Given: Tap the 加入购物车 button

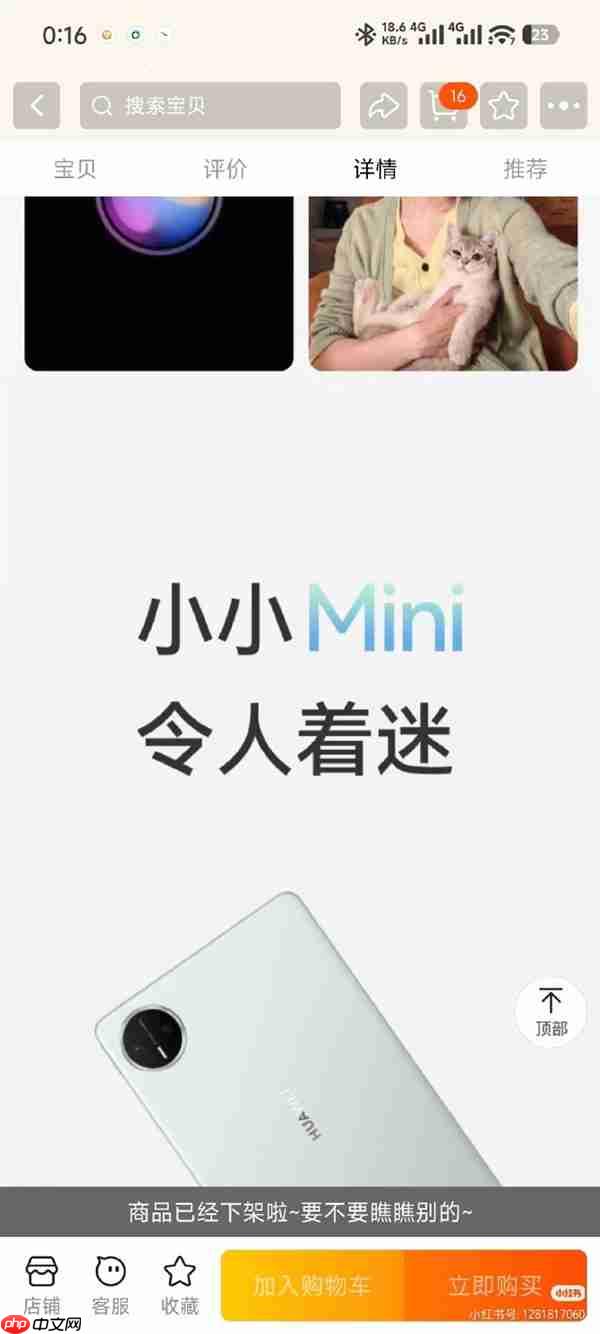Looking at the screenshot, I should (313, 1285).
